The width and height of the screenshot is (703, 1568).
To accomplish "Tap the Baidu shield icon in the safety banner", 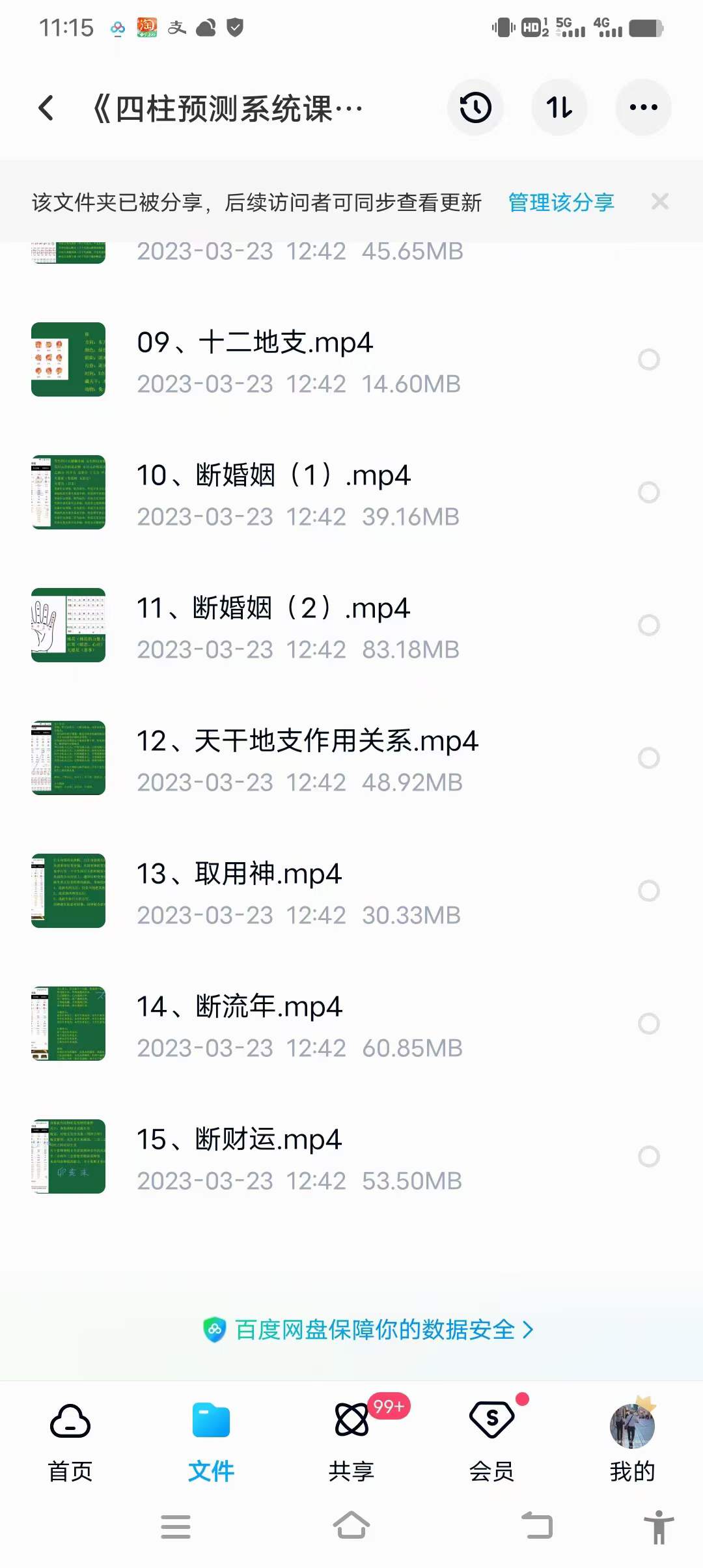I will [x=215, y=1330].
